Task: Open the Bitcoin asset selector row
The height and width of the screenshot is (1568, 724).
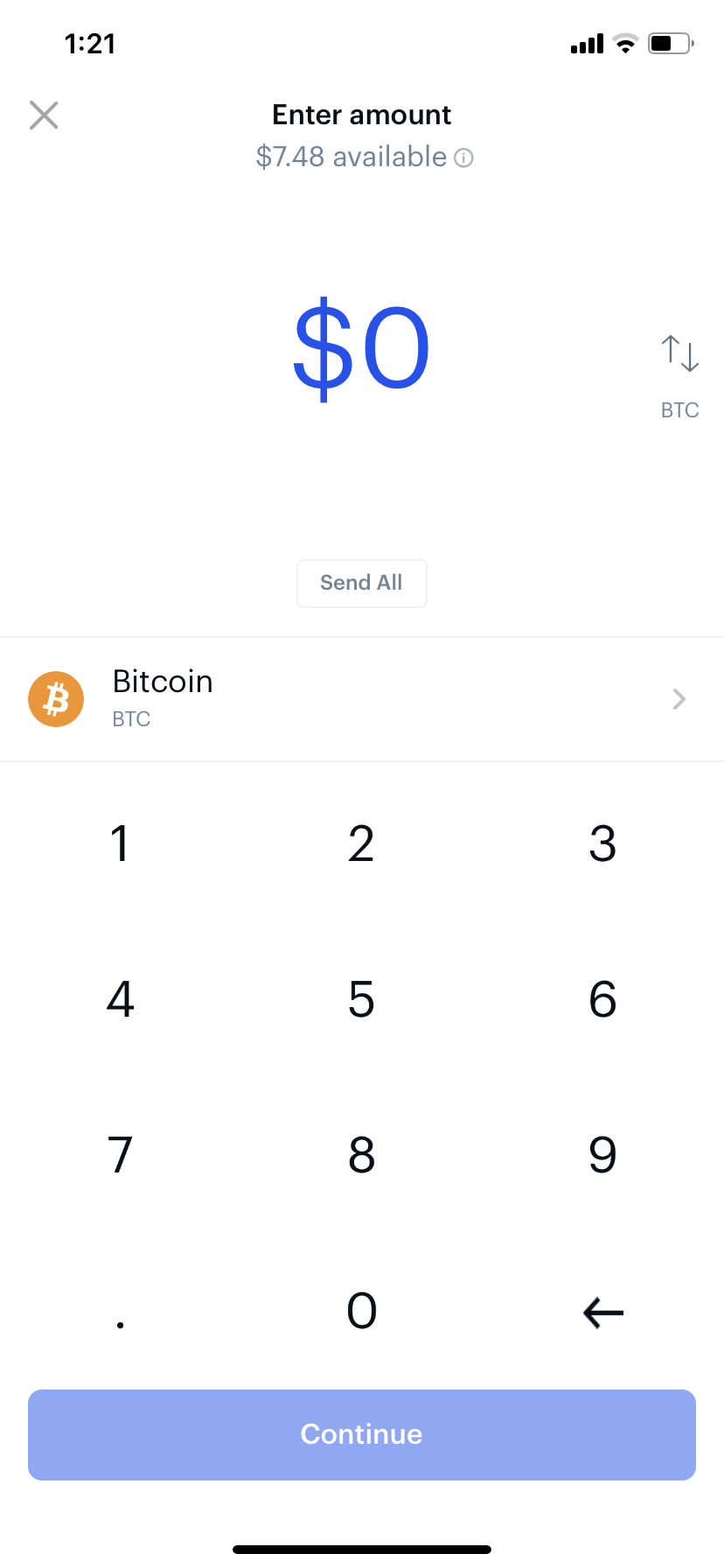Action: (x=362, y=699)
